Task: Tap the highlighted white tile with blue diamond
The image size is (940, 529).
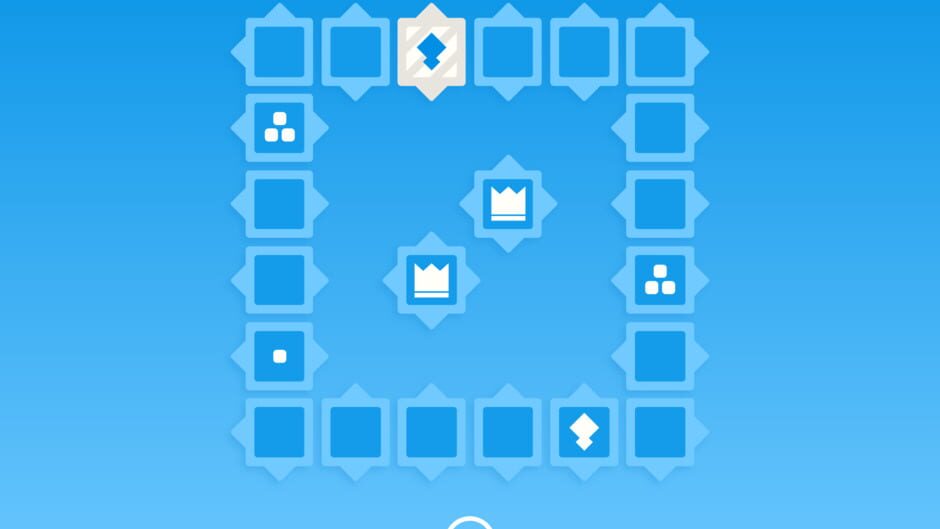Action: click(x=432, y=52)
